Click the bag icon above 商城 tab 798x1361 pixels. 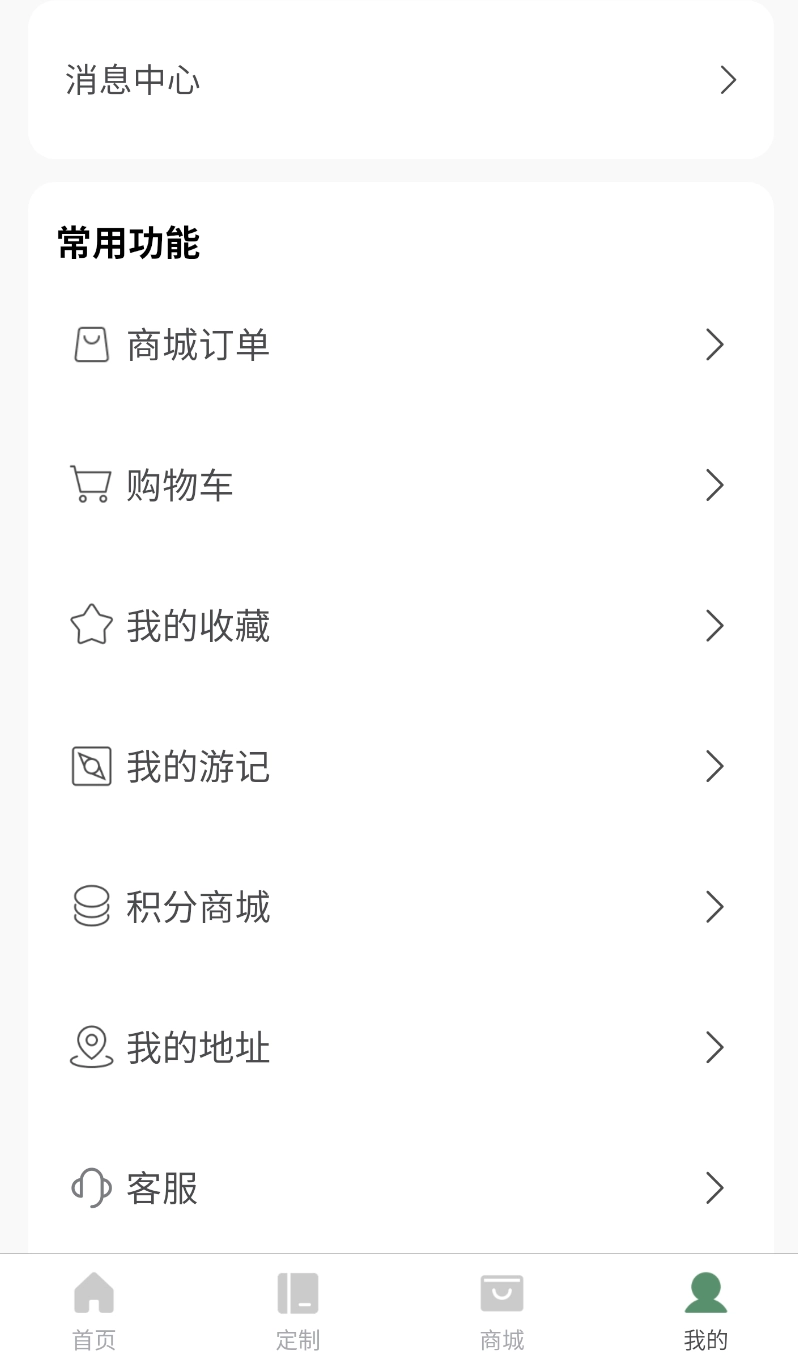[x=501, y=1292]
